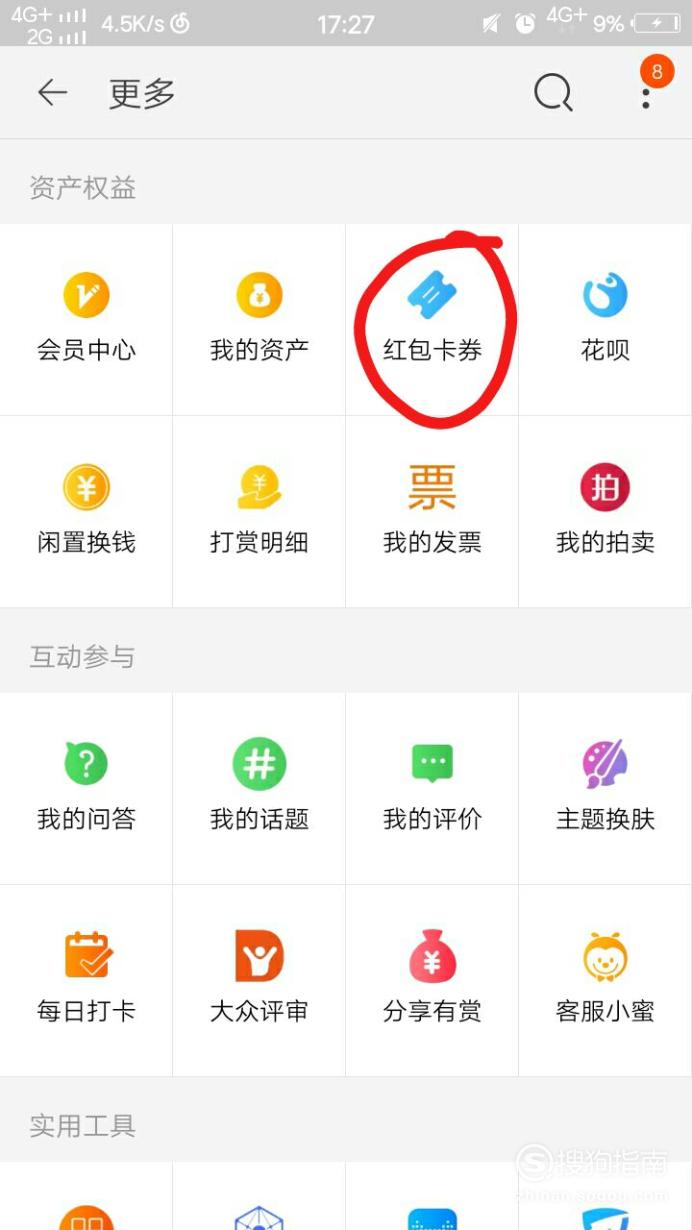Open the search magnifier icon

pyautogui.click(x=553, y=93)
